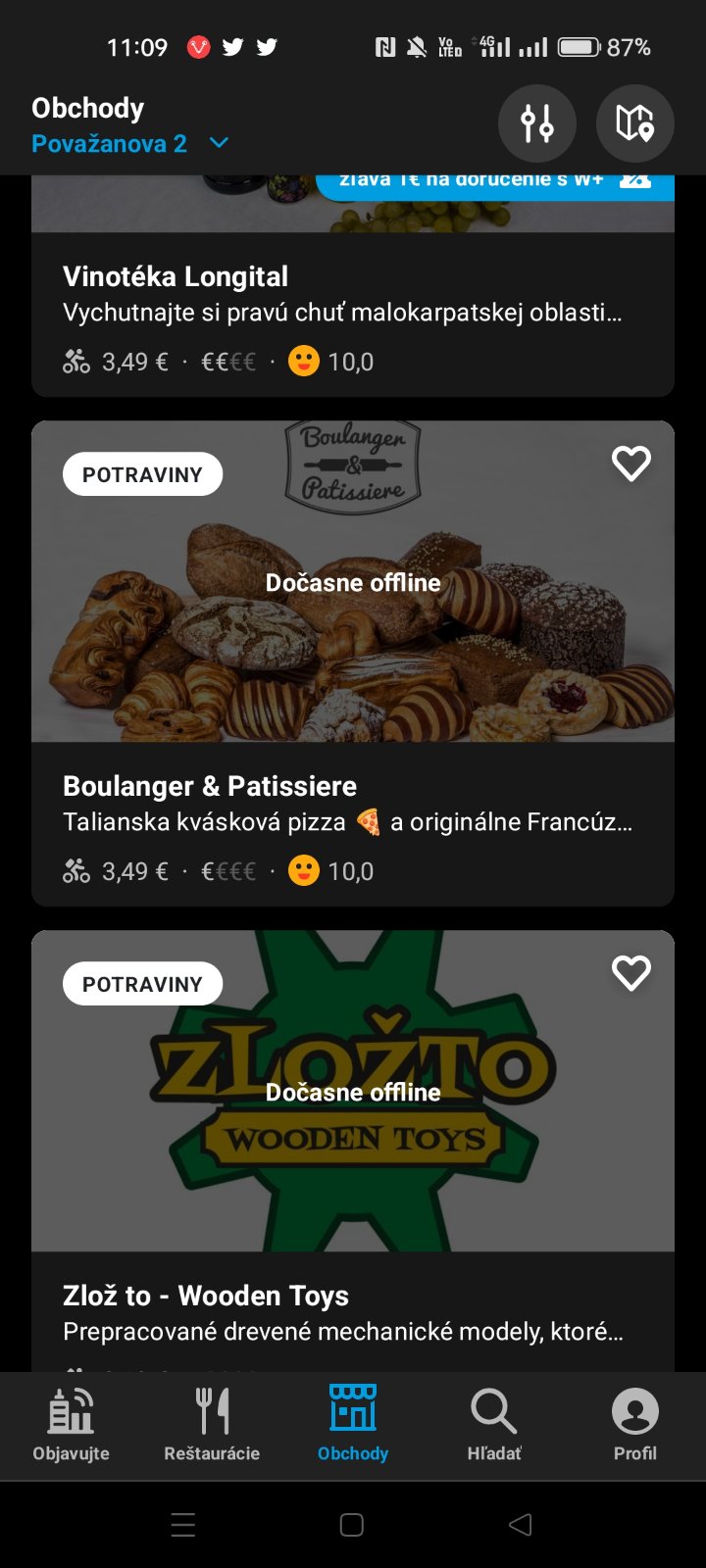Tap the system home button
Viewport: 706px width, 1568px height.
coord(352,1524)
